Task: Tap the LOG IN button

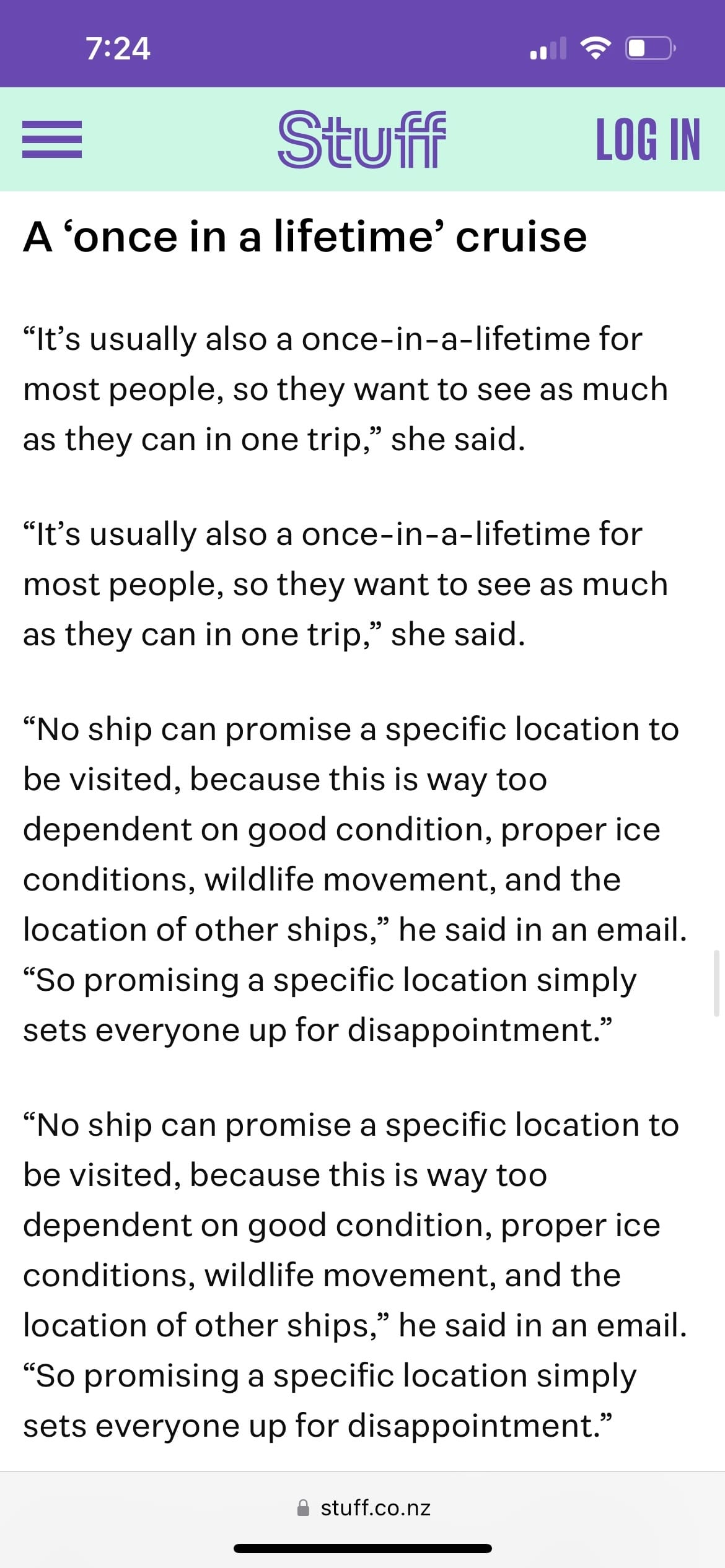Action: pyautogui.click(x=647, y=139)
